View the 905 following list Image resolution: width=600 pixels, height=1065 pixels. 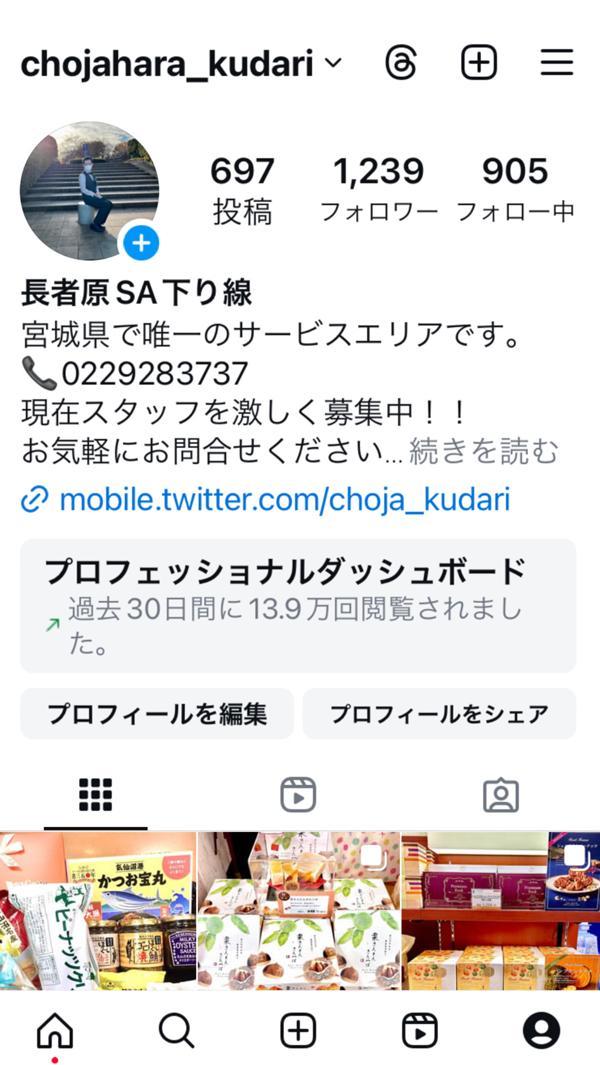point(515,189)
